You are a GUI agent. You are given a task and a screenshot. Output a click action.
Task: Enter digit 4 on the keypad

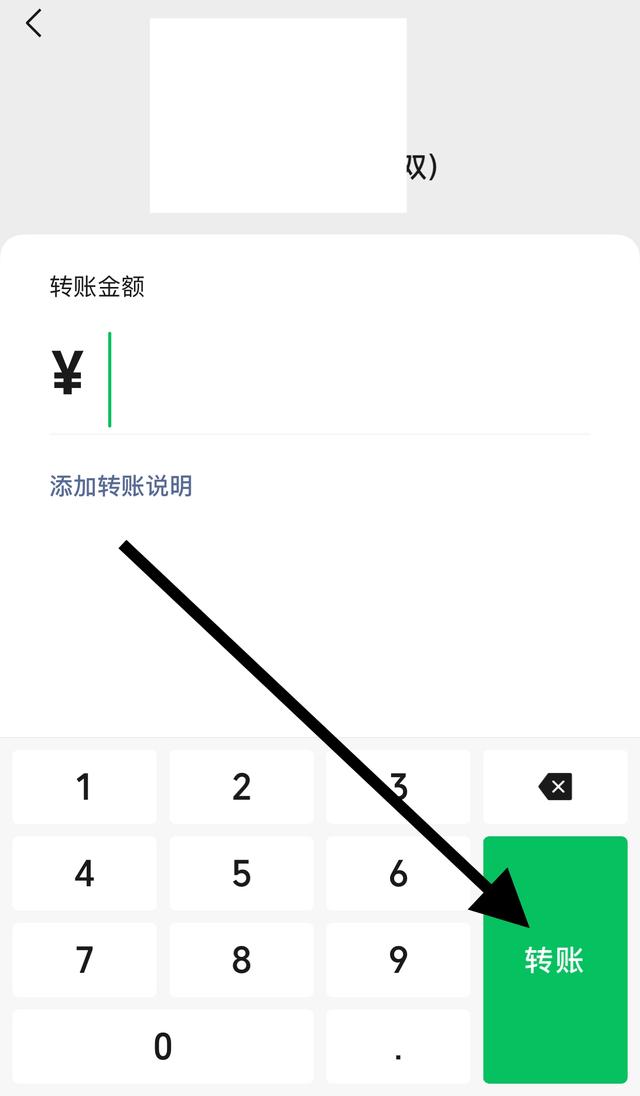pyautogui.click(x=85, y=874)
